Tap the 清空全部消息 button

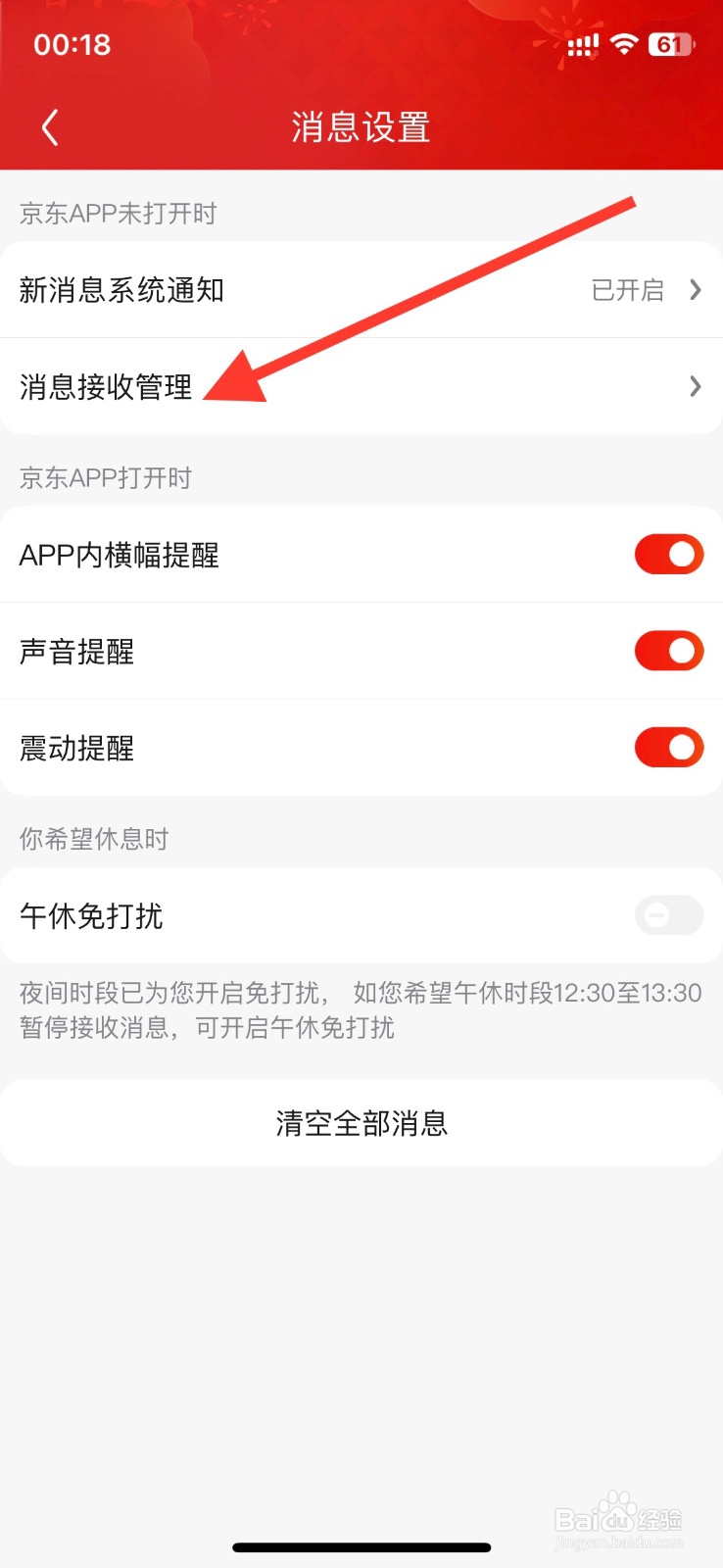361,1123
